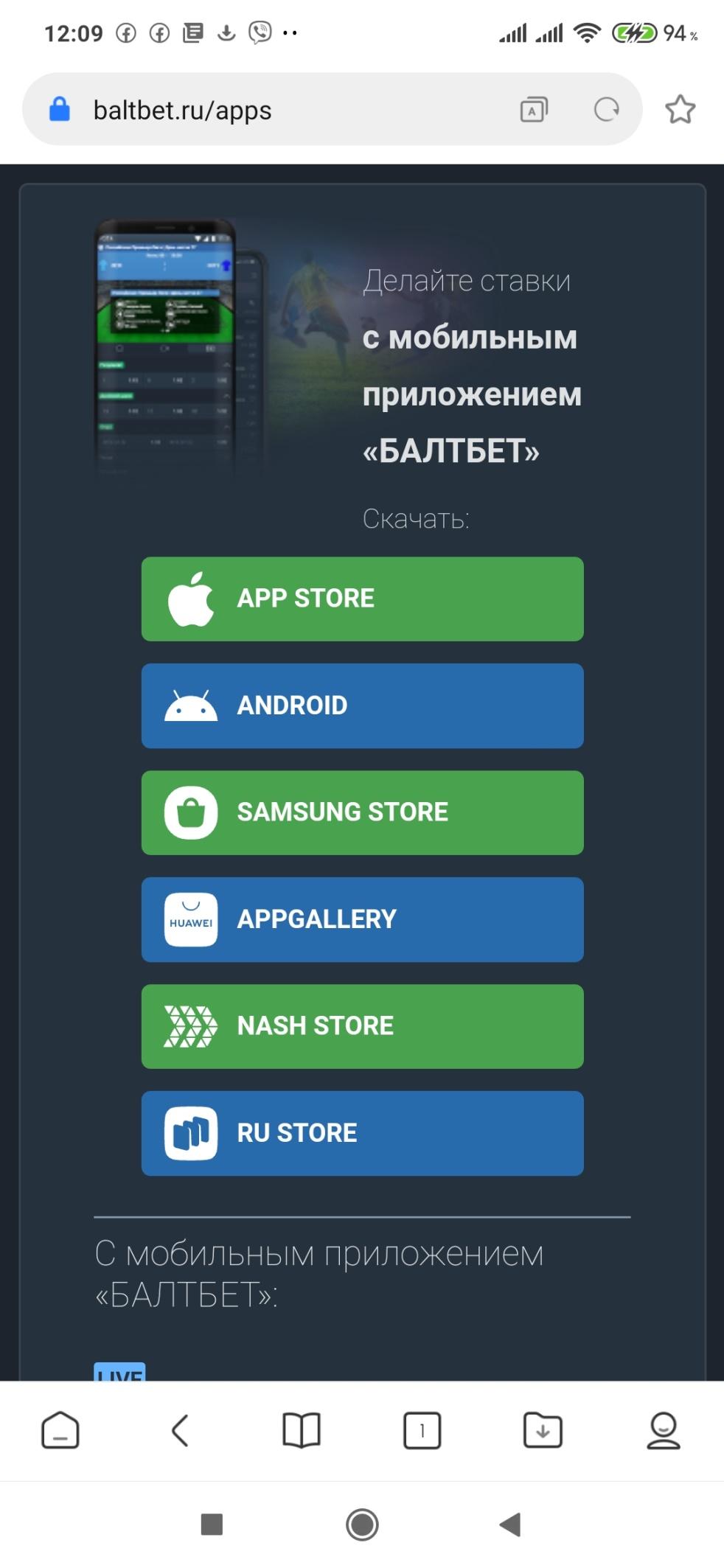Go back using the browser's back arrow

tap(180, 1431)
